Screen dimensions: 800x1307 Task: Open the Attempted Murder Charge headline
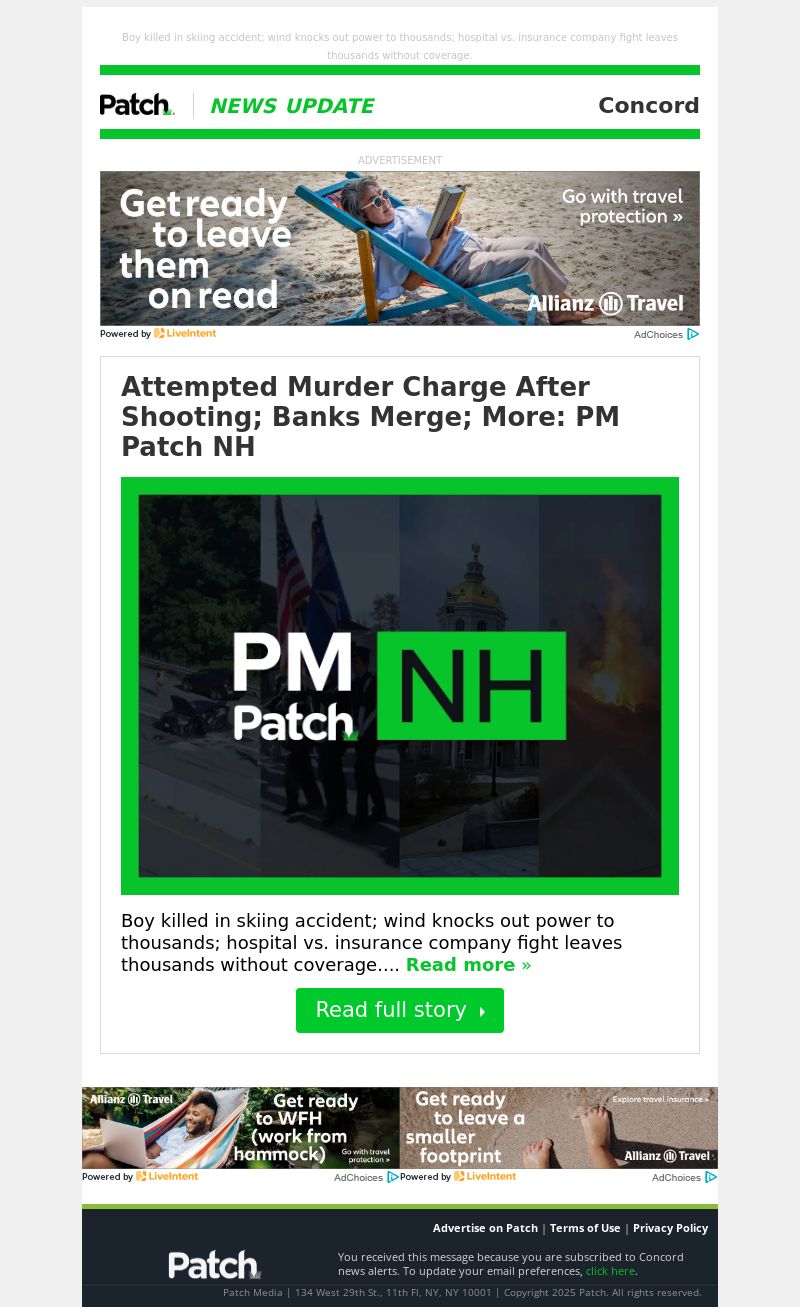(370, 415)
